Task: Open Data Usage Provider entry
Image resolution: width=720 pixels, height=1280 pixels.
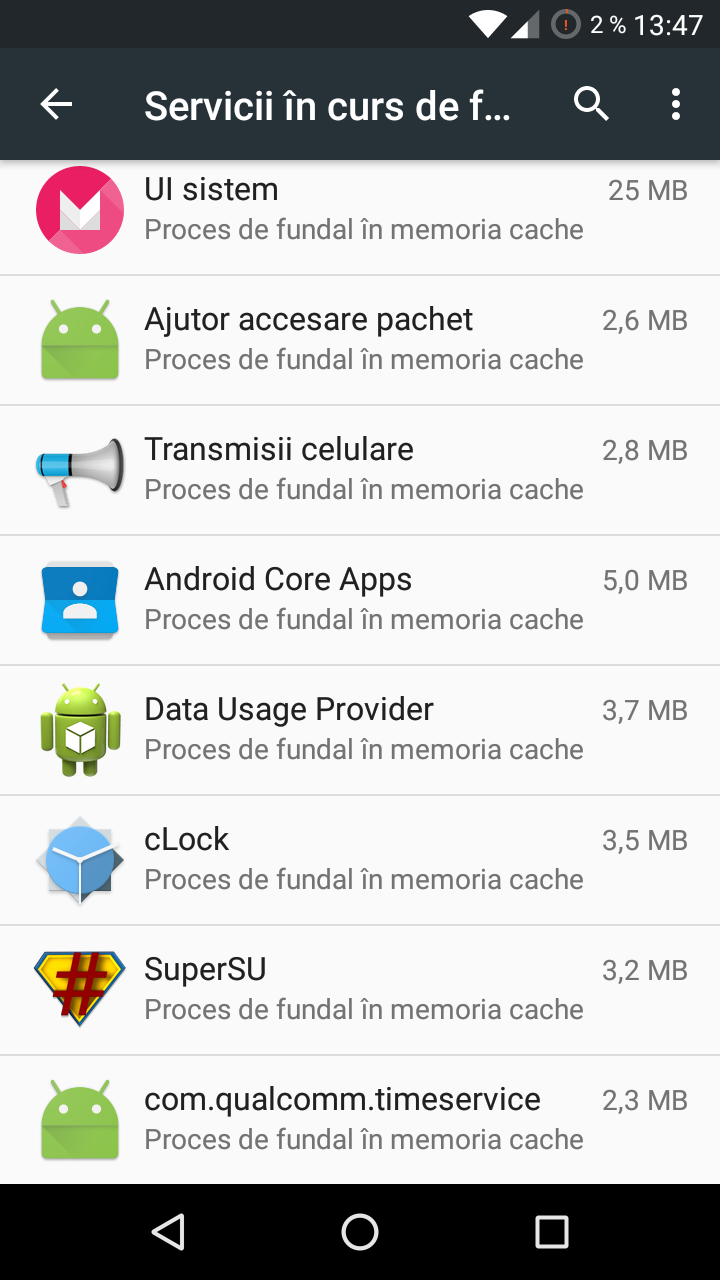Action: [360, 730]
